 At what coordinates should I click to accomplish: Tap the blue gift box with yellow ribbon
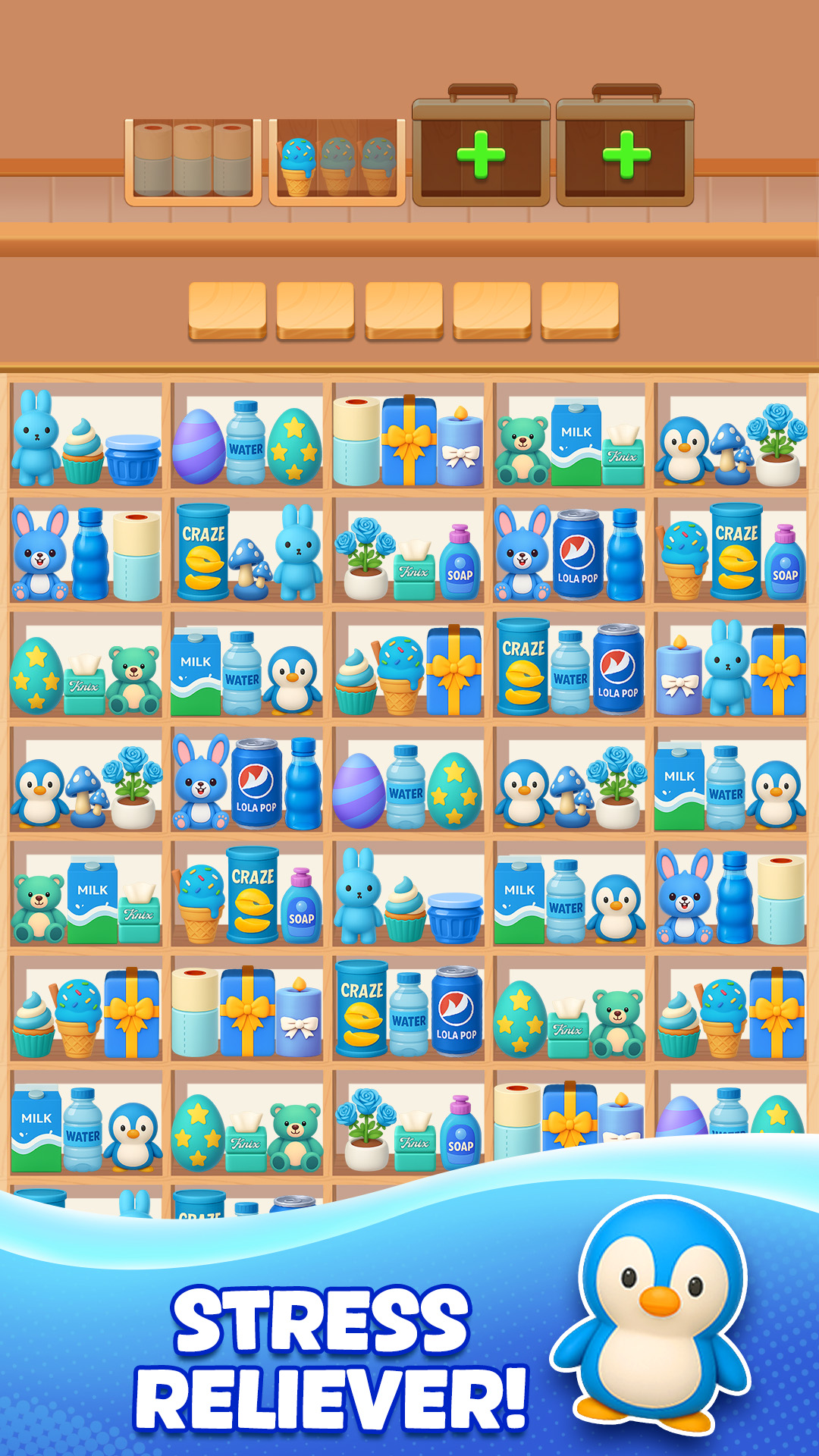click(x=409, y=440)
